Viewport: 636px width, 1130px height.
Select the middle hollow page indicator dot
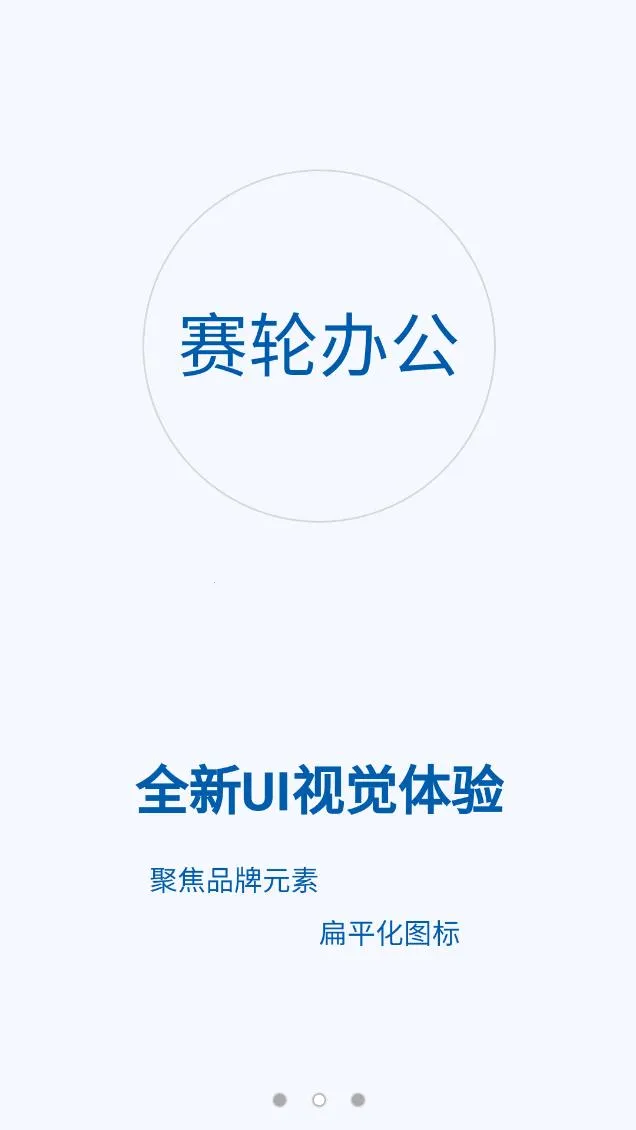click(319, 1100)
